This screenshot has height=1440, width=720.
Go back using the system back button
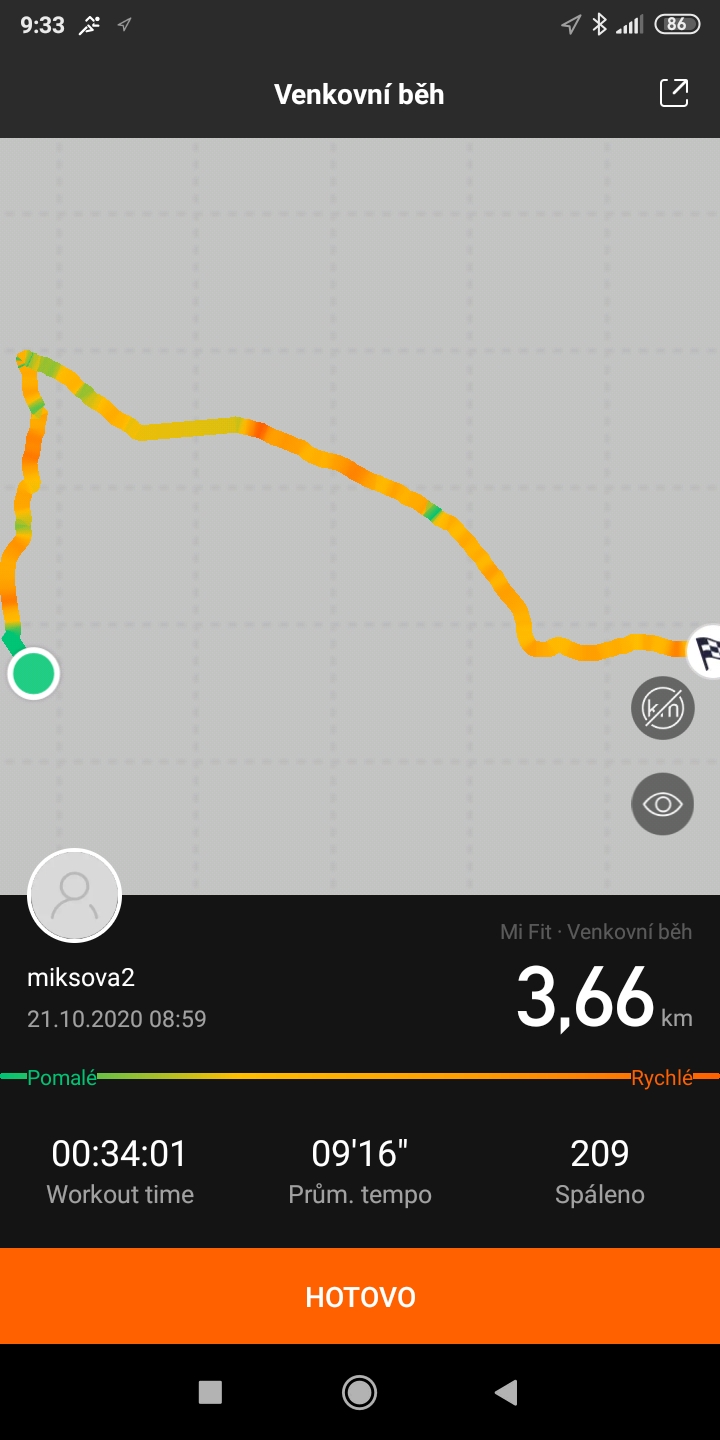(x=507, y=1392)
